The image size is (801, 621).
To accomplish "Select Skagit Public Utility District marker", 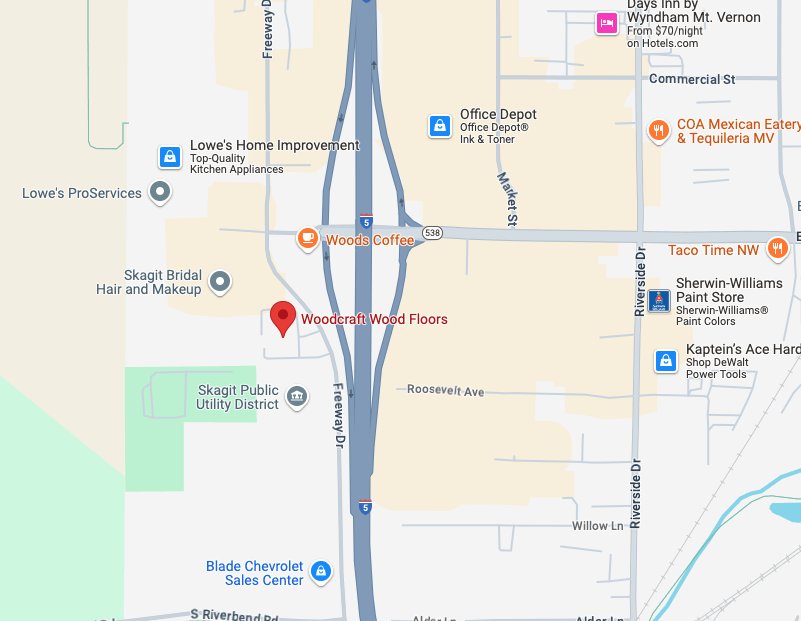I will 296,397.
